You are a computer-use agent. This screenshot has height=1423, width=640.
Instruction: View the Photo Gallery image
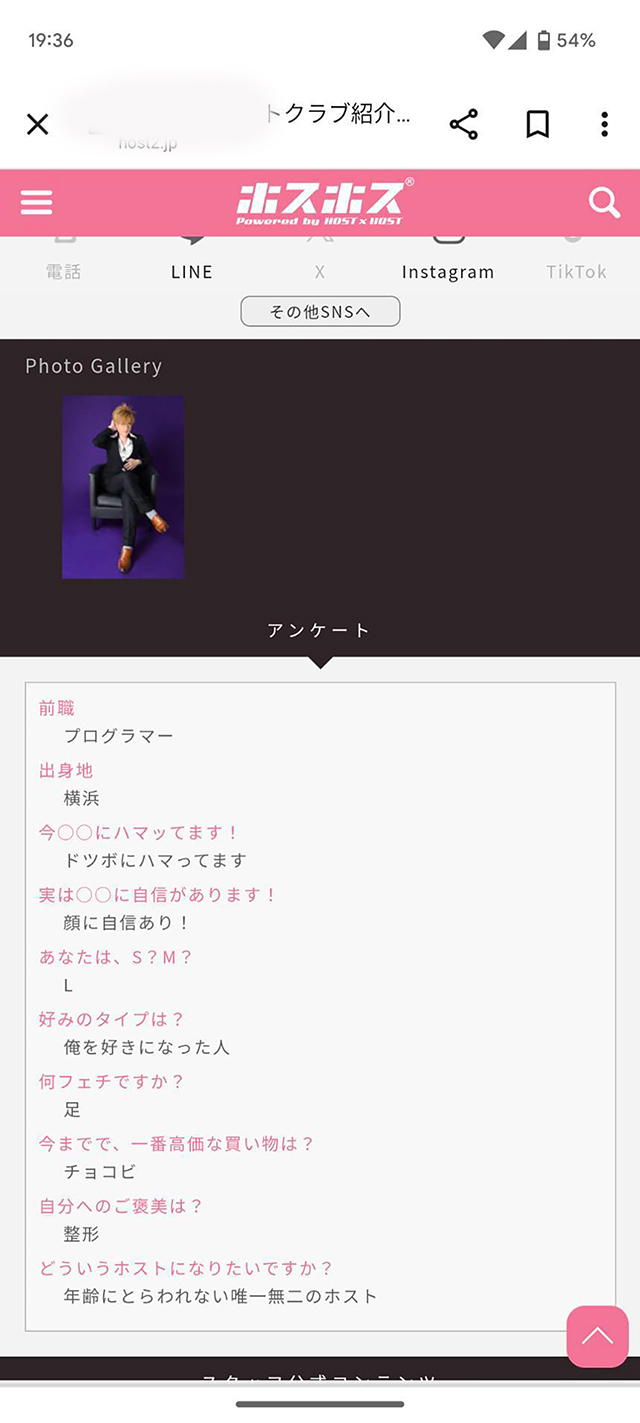click(x=123, y=487)
